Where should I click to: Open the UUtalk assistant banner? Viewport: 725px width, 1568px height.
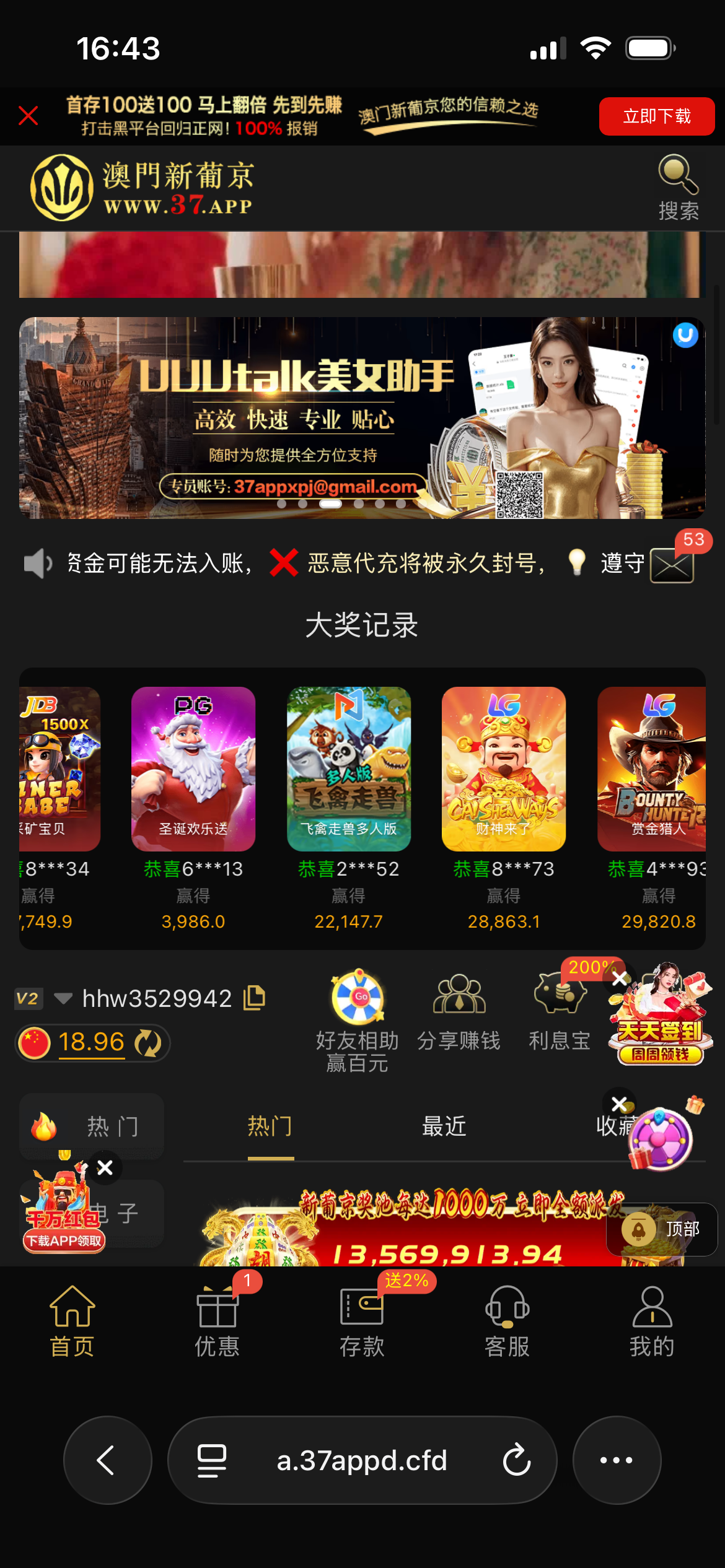[x=362, y=417]
